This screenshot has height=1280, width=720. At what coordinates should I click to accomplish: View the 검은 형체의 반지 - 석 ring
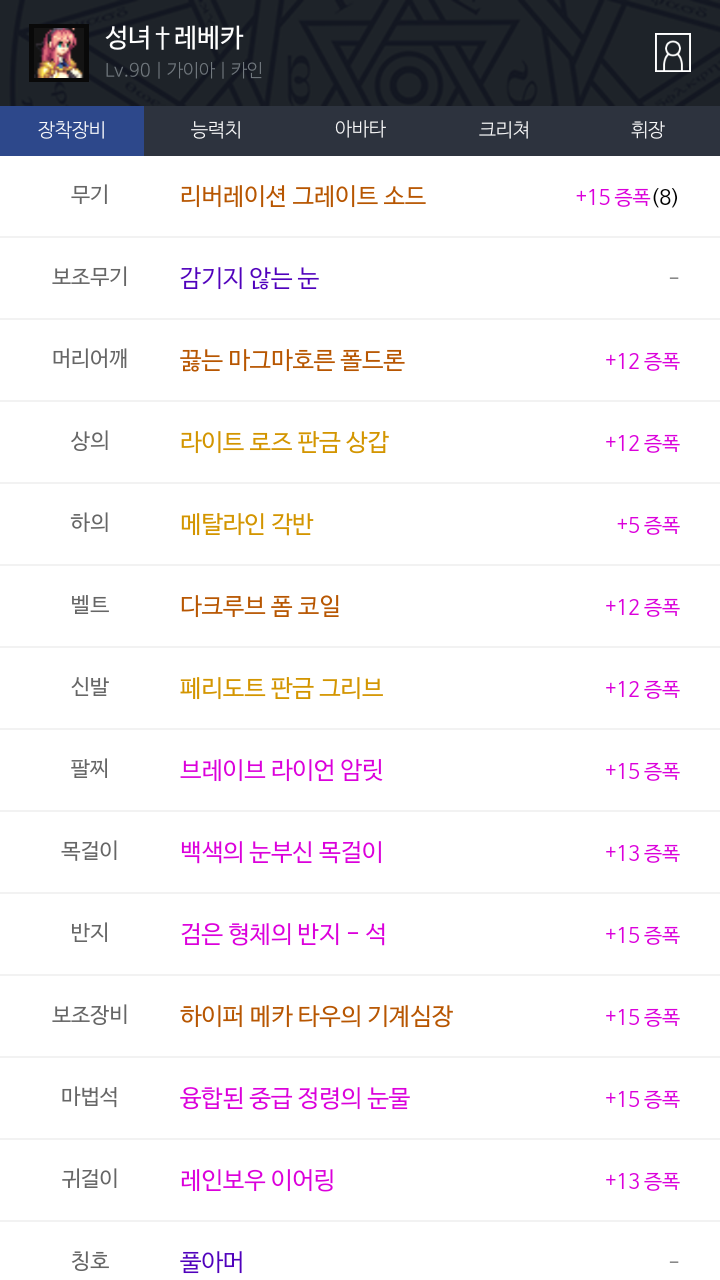pos(283,934)
